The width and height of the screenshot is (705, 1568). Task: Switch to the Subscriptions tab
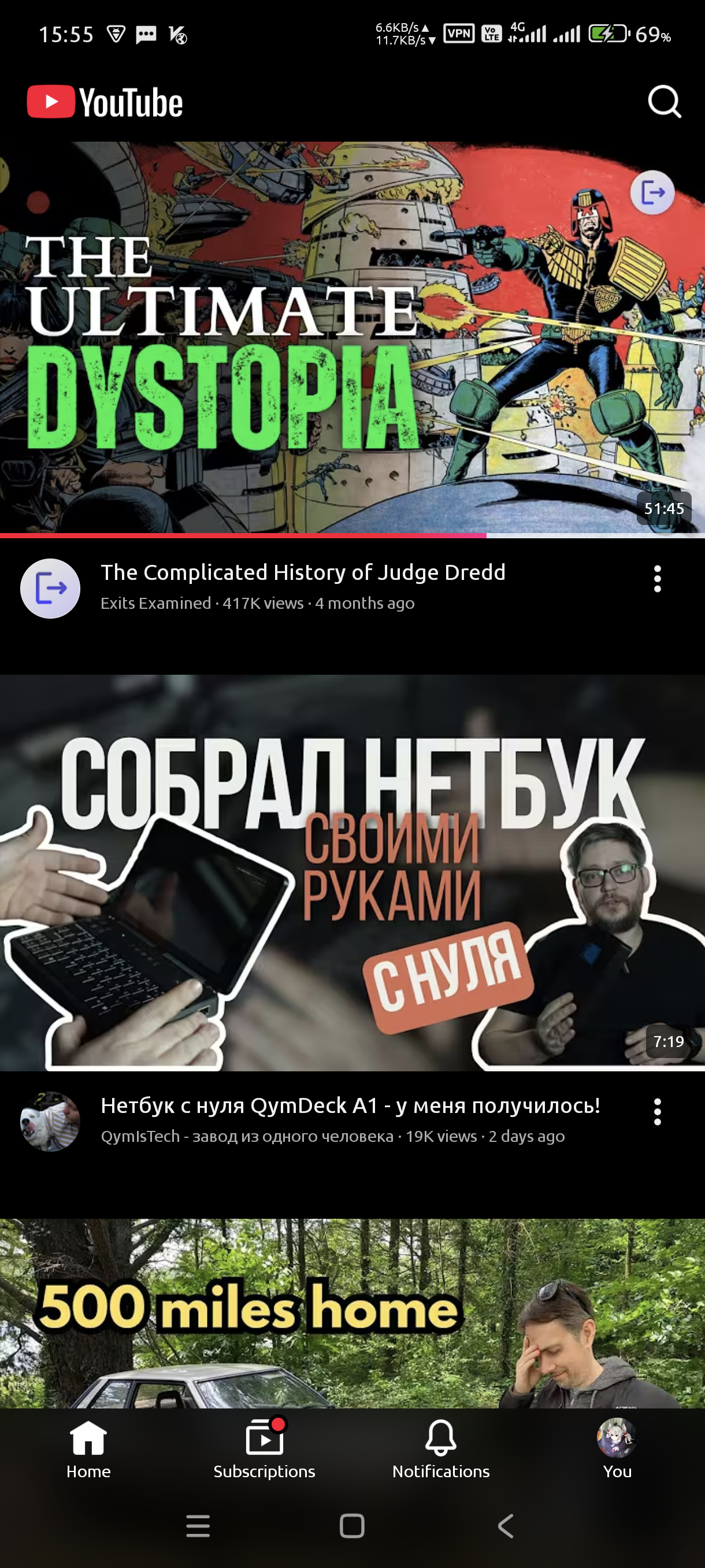point(264,1449)
